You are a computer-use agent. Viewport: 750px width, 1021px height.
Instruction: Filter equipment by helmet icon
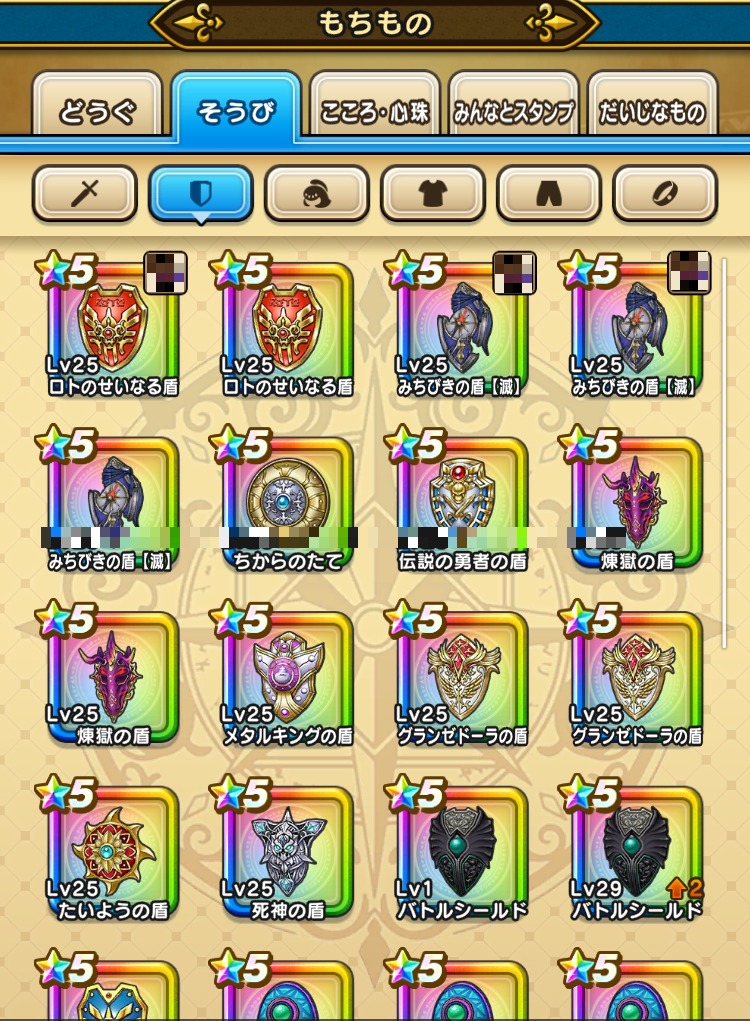317,193
